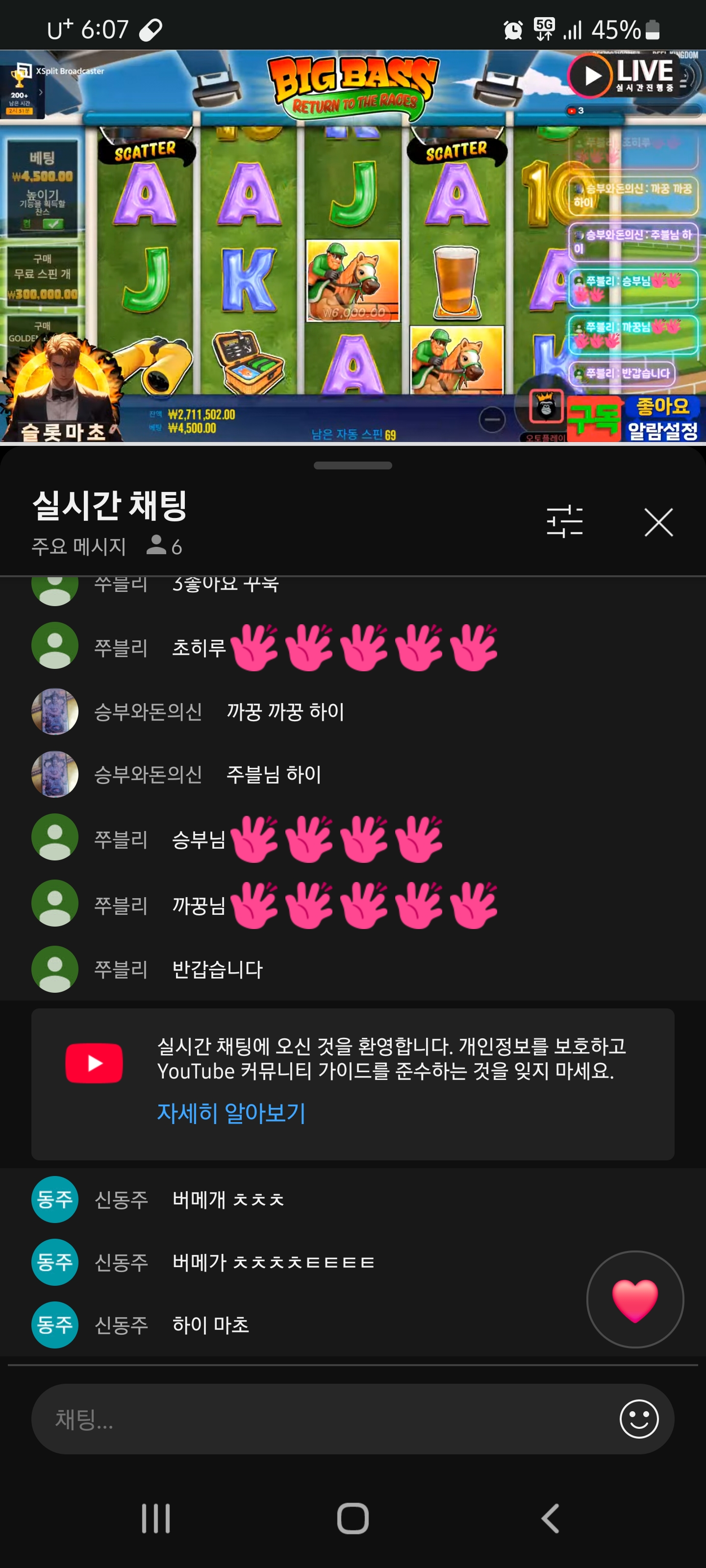The width and height of the screenshot is (706, 1568).
Task: Go back with system back button
Action: click(550, 1518)
